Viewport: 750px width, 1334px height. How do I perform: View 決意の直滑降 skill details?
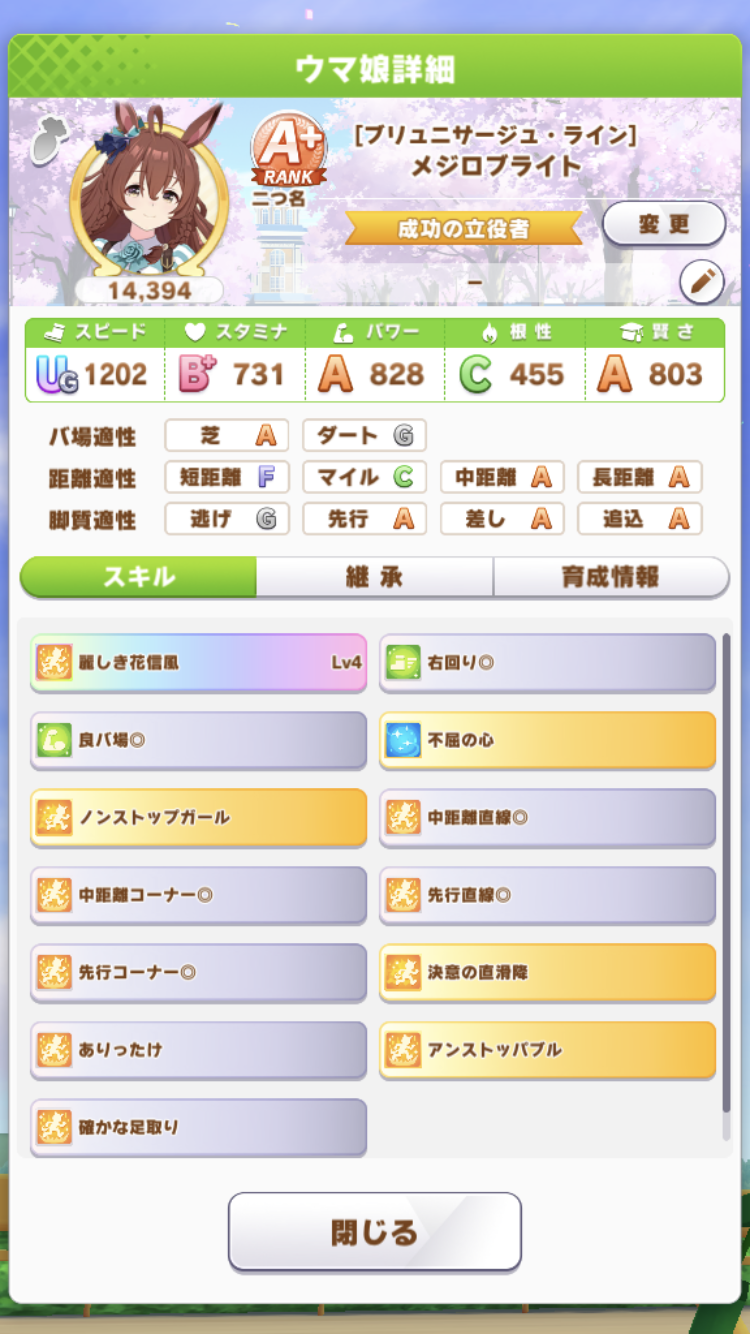(547, 971)
